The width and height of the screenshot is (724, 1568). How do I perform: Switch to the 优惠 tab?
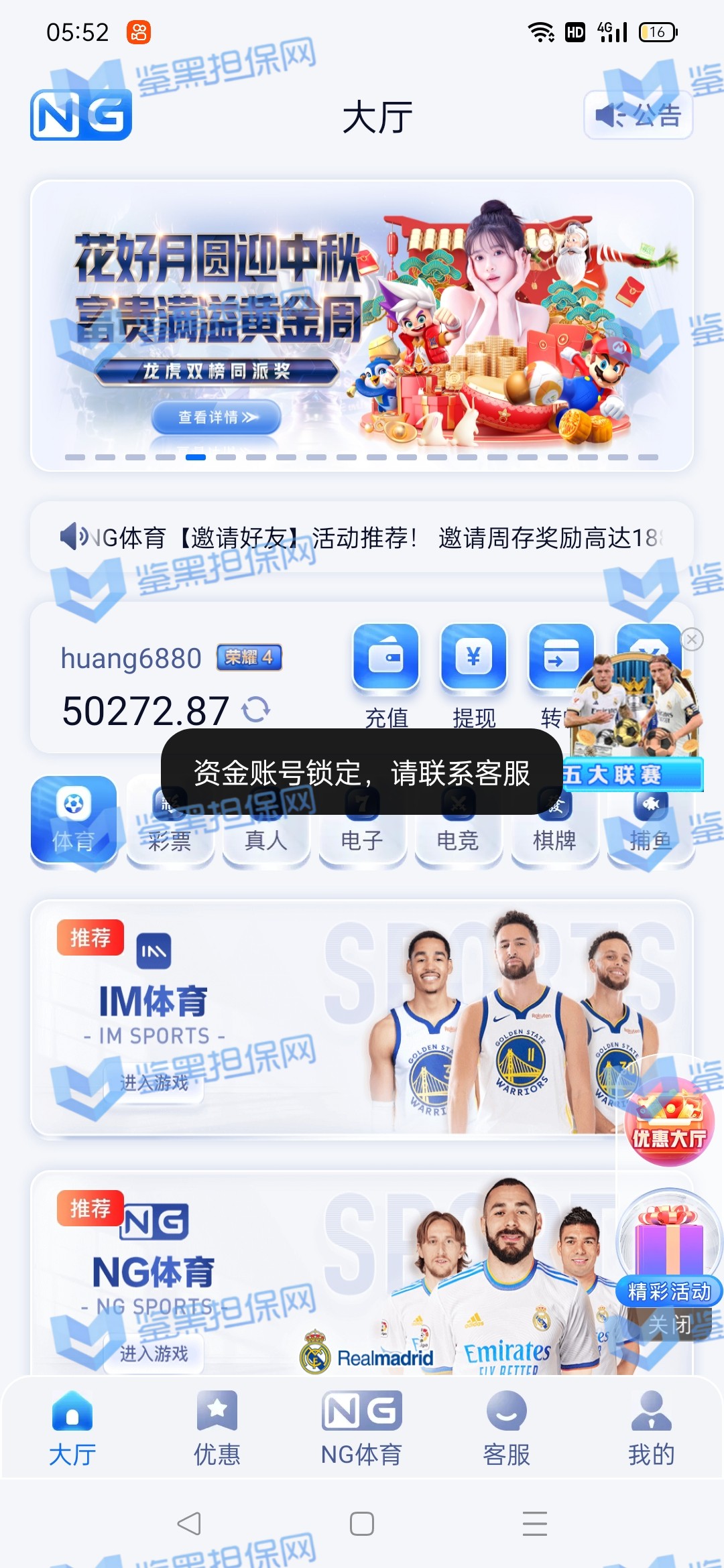(x=217, y=1427)
